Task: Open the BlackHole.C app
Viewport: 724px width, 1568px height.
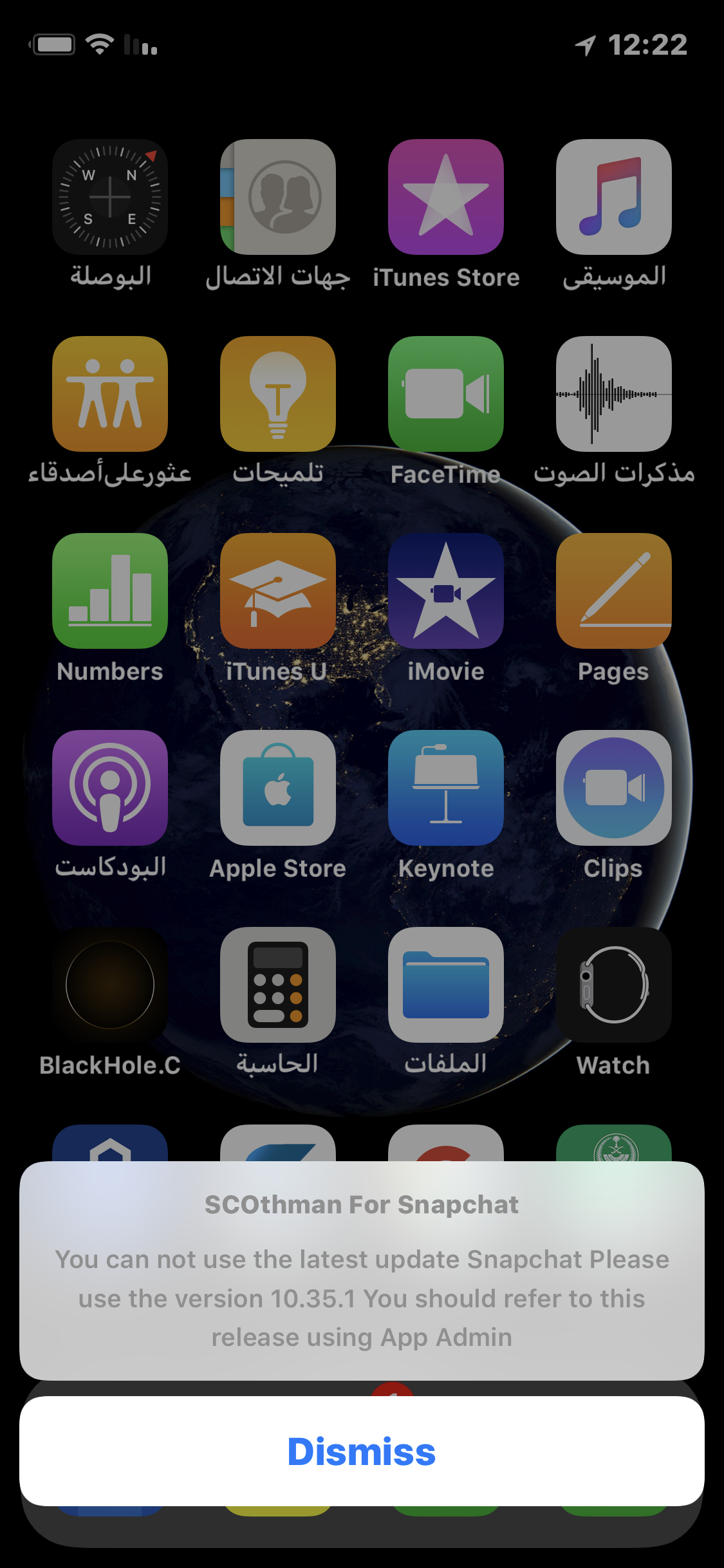Action: (x=110, y=985)
